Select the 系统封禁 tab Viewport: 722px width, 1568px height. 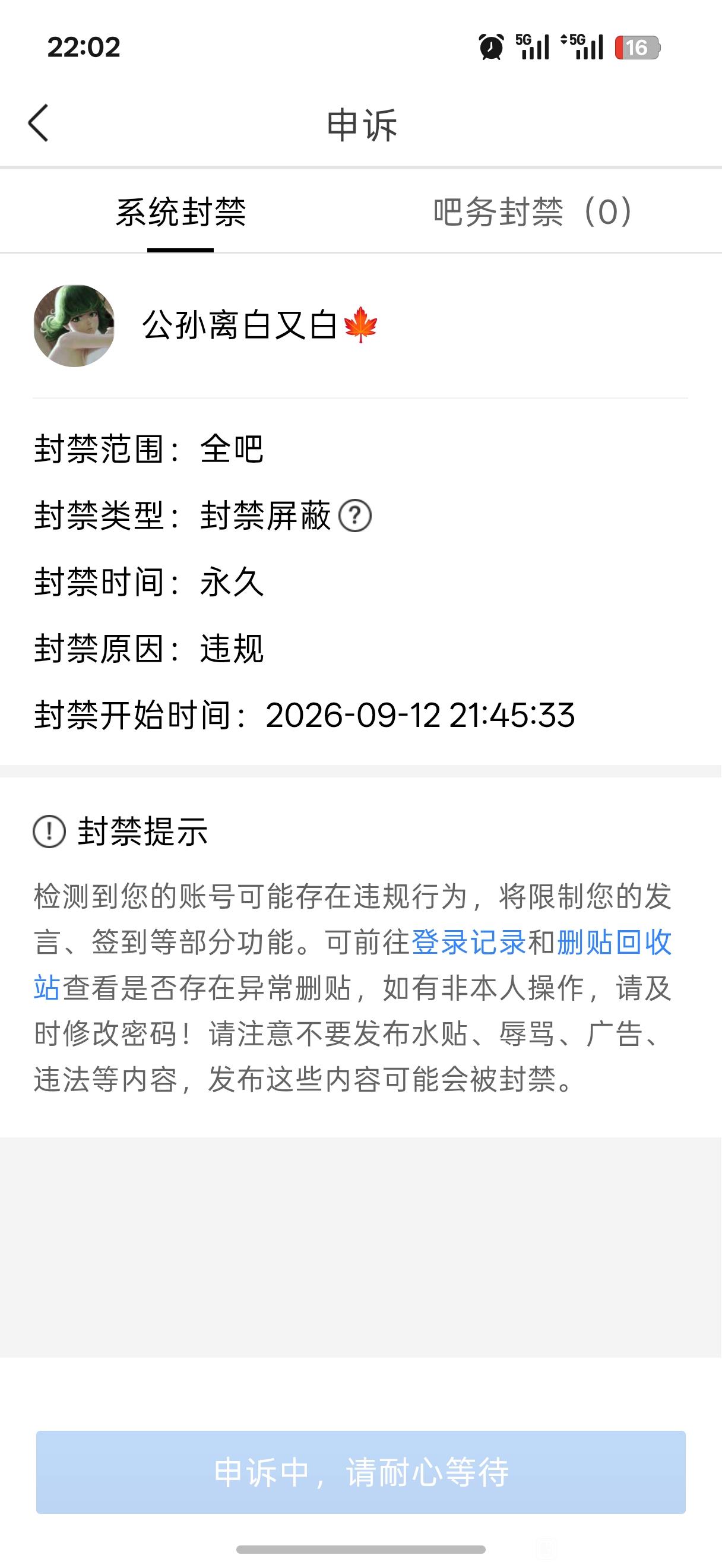click(x=180, y=212)
